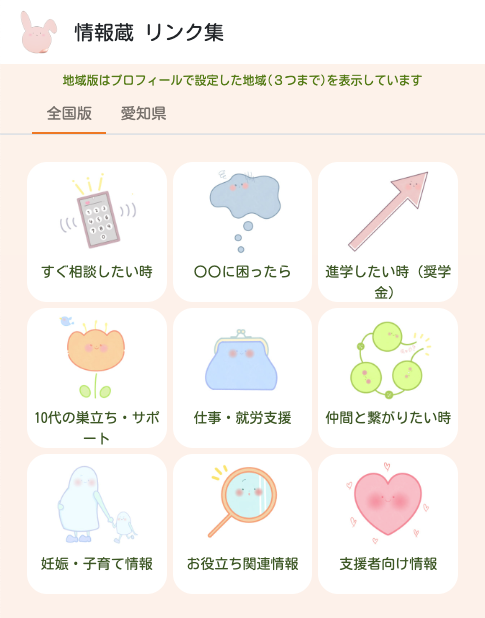
Task: Open the すぐ相談したい時 card
Action: 97,232
